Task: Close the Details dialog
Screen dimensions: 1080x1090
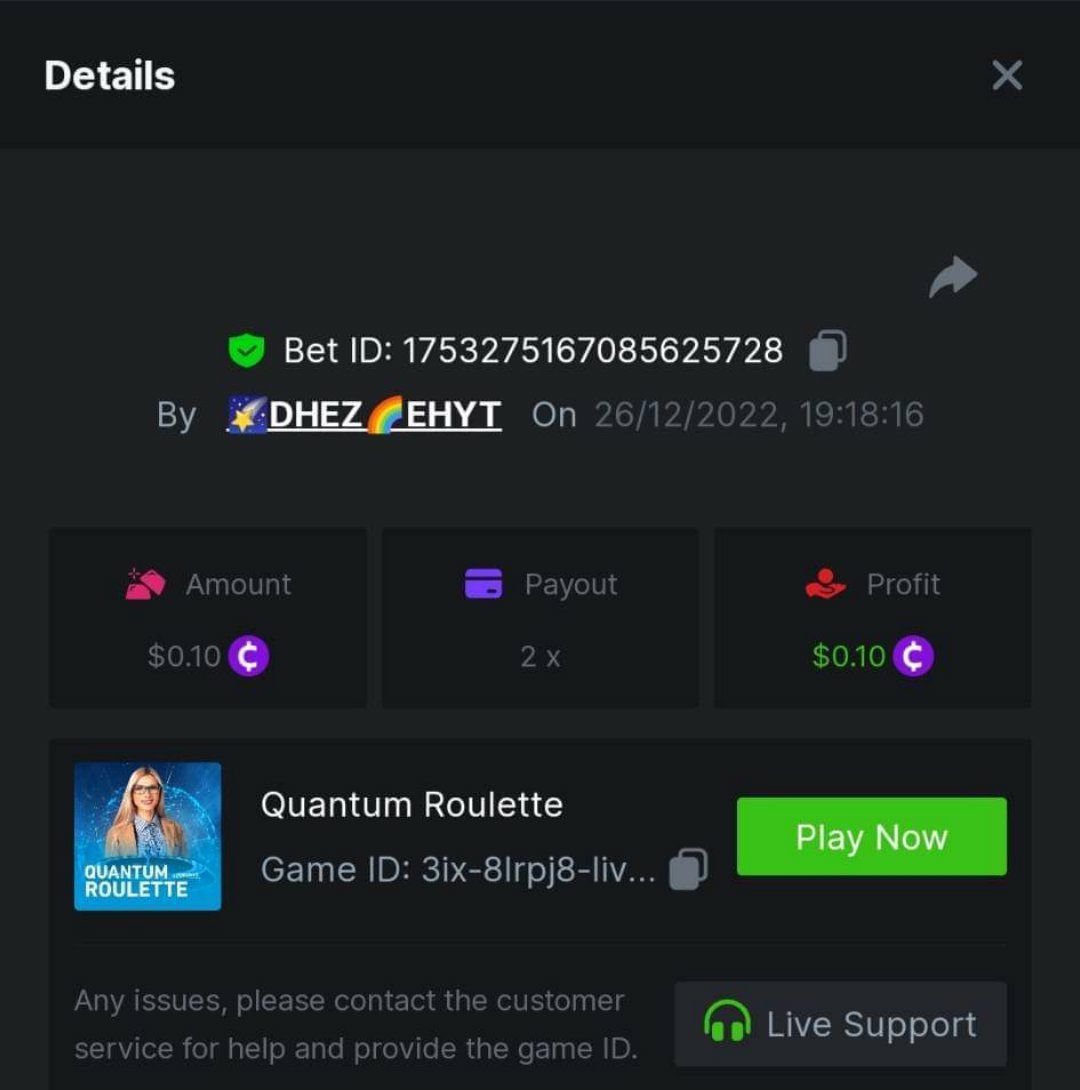Action: point(1006,75)
